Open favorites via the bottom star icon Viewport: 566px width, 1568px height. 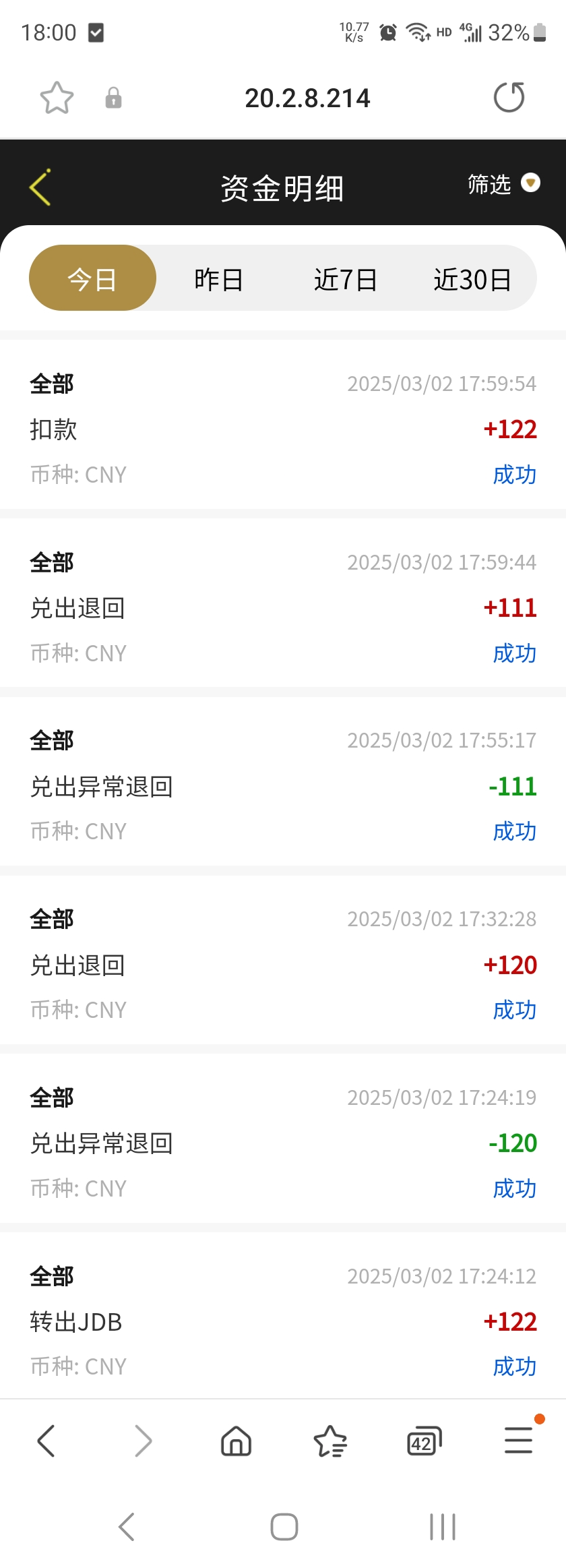pos(329,1441)
